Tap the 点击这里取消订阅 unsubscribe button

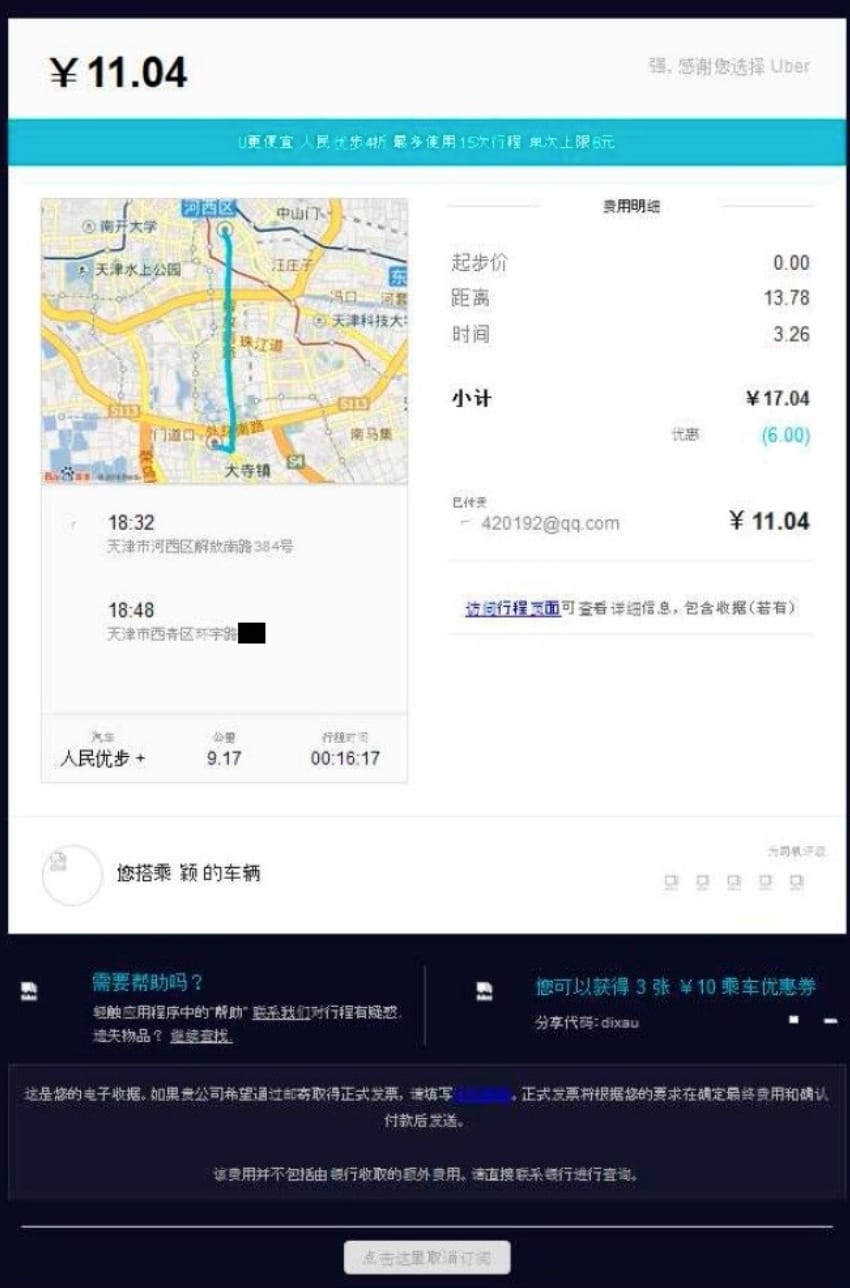pyautogui.click(x=427, y=1257)
